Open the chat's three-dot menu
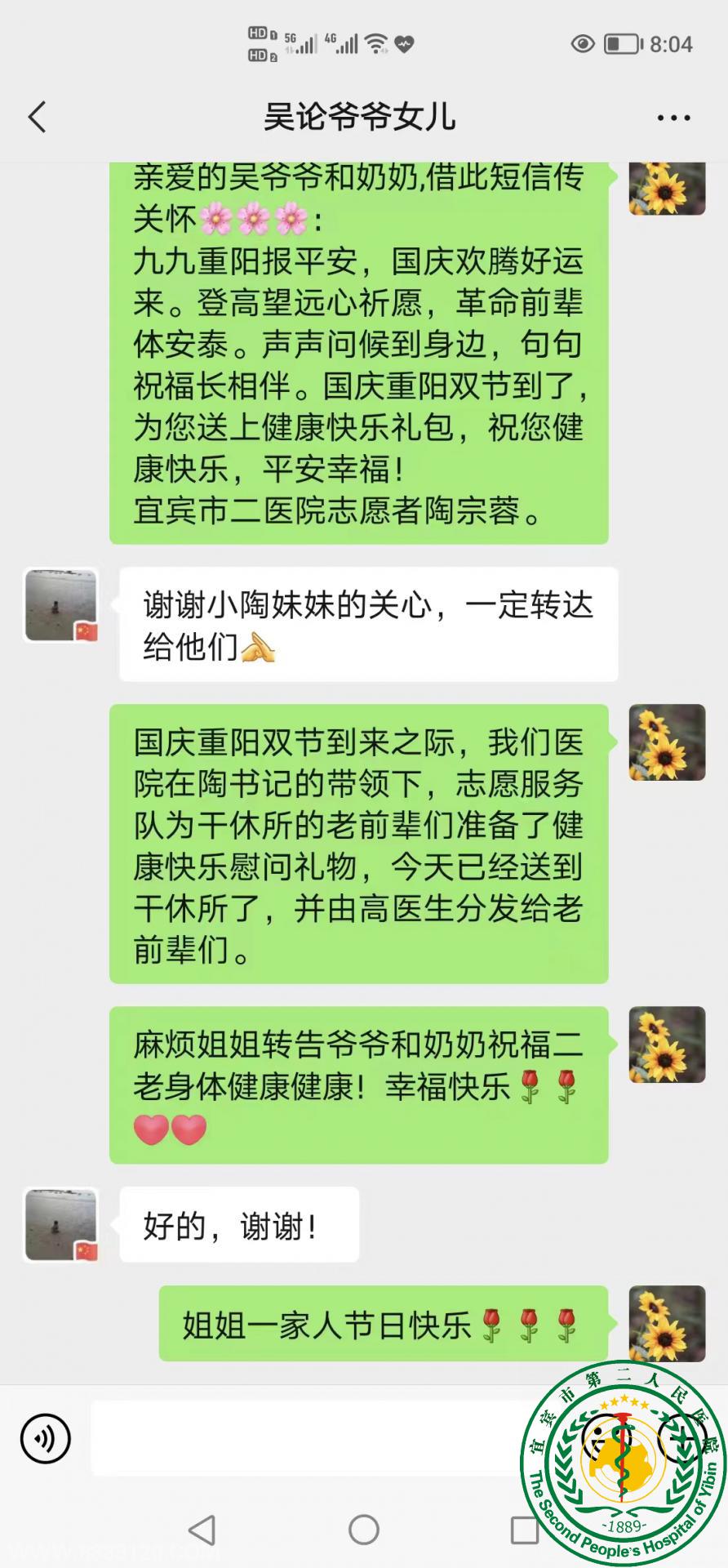The image size is (728, 1568). click(673, 118)
